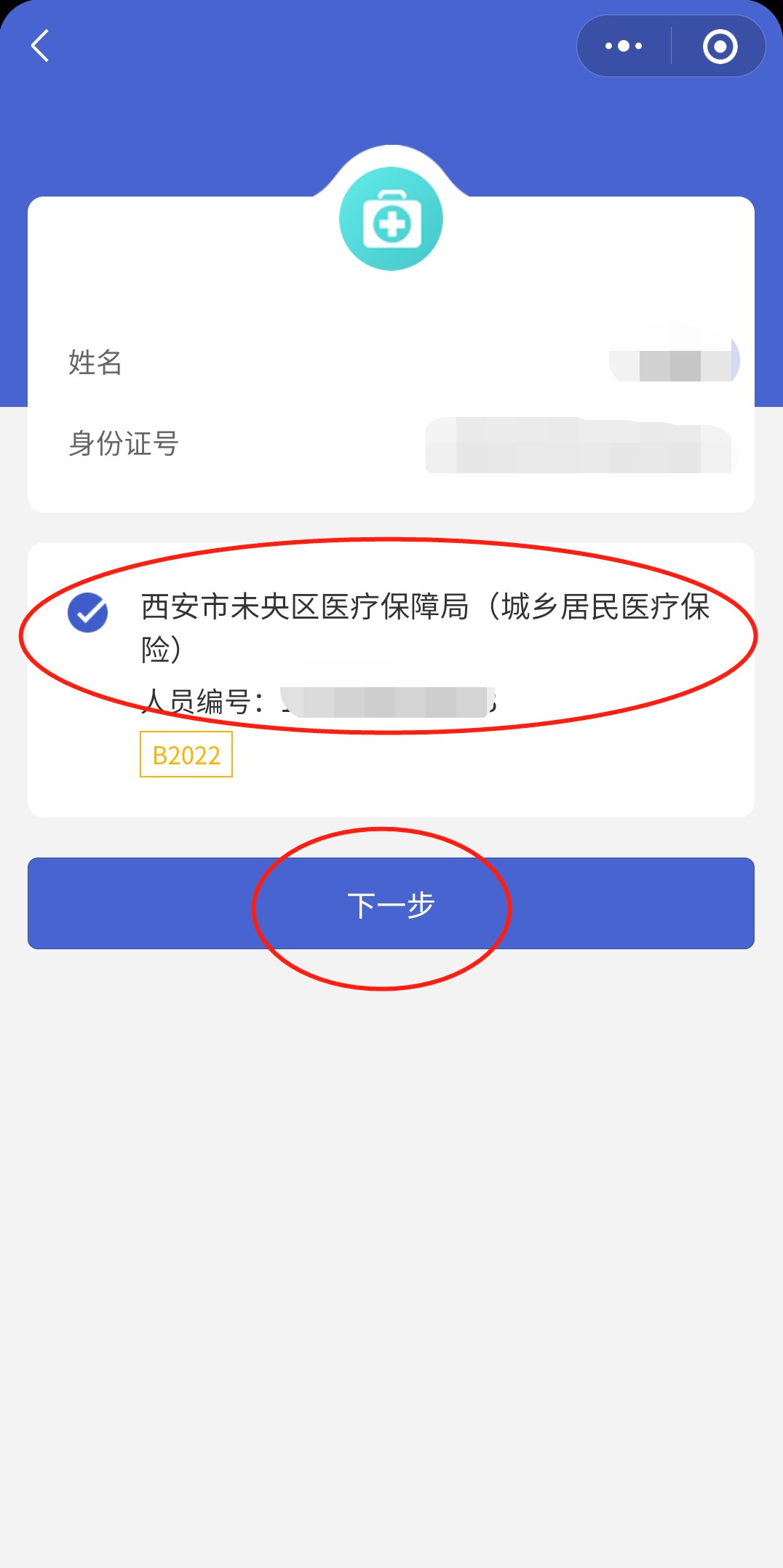Viewport: 783px width, 1568px height.
Task: Select the 西安市未央区医疗保障局 insurance checkbox
Action: click(x=88, y=612)
